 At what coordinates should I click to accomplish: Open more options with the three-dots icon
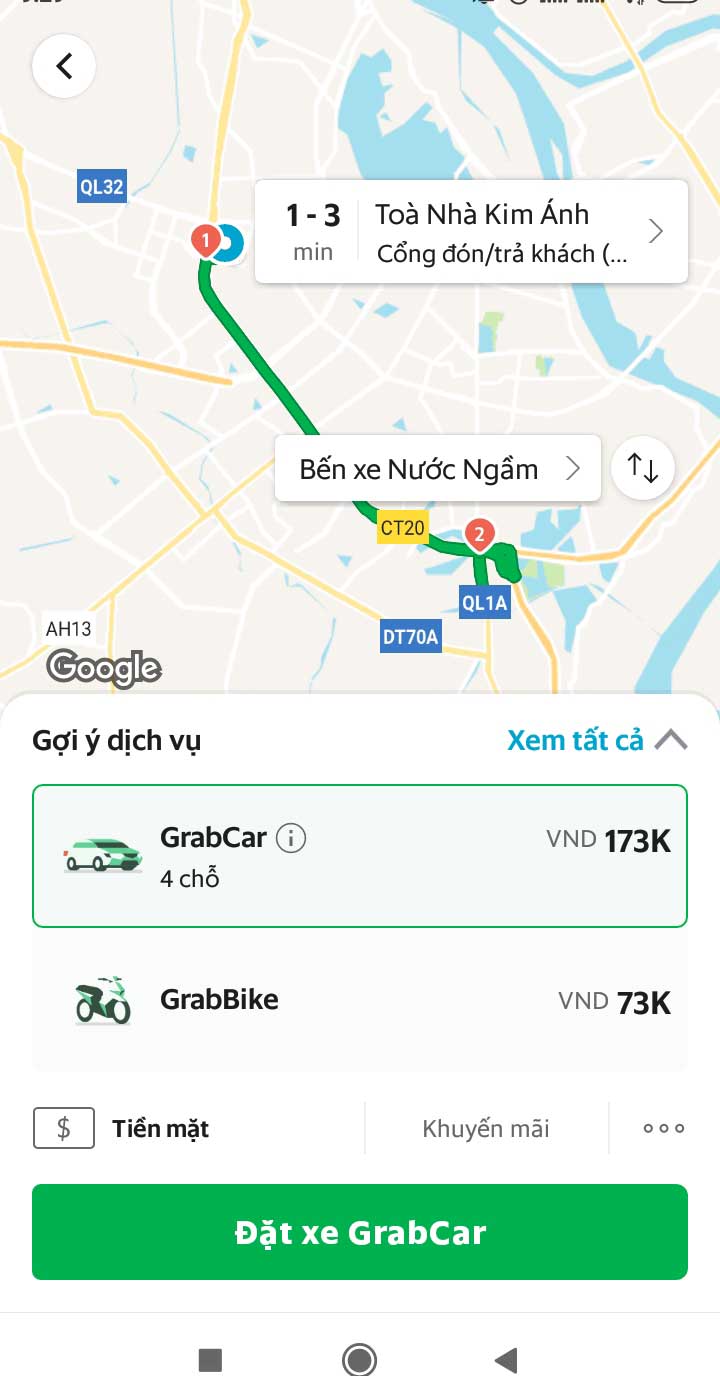[x=663, y=1128]
